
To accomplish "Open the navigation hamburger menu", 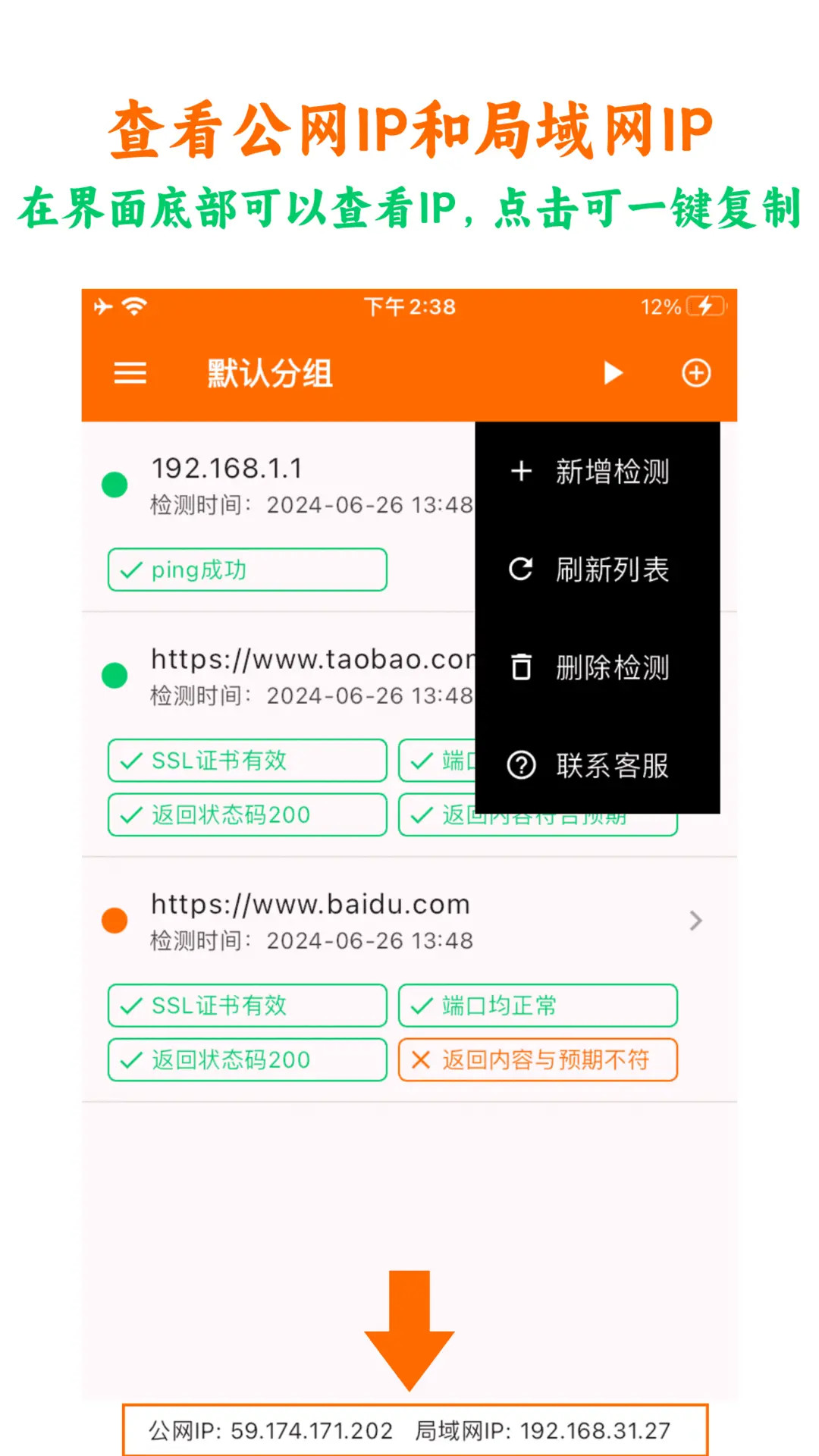I will coord(129,372).
